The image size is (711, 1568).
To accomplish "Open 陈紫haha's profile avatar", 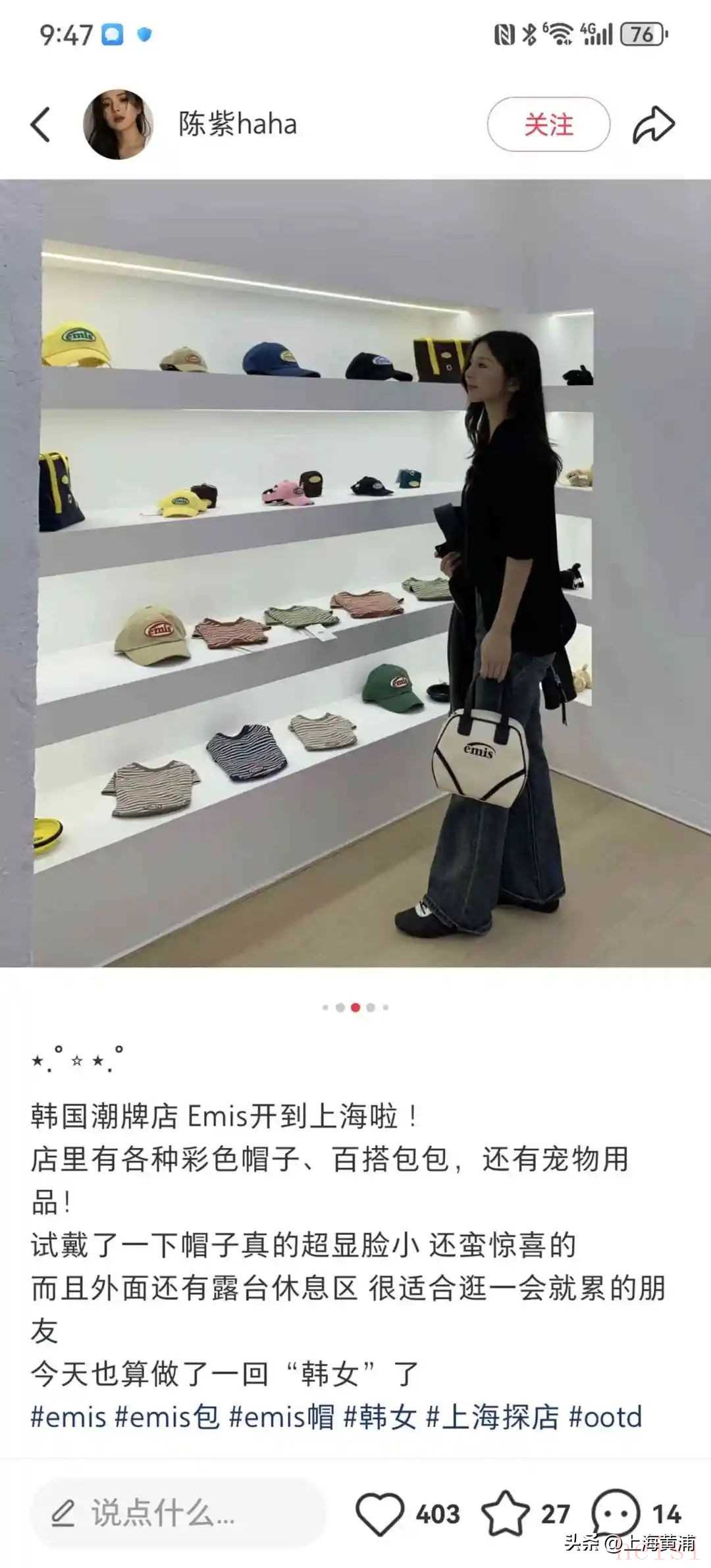I will [x=118, y=124].
